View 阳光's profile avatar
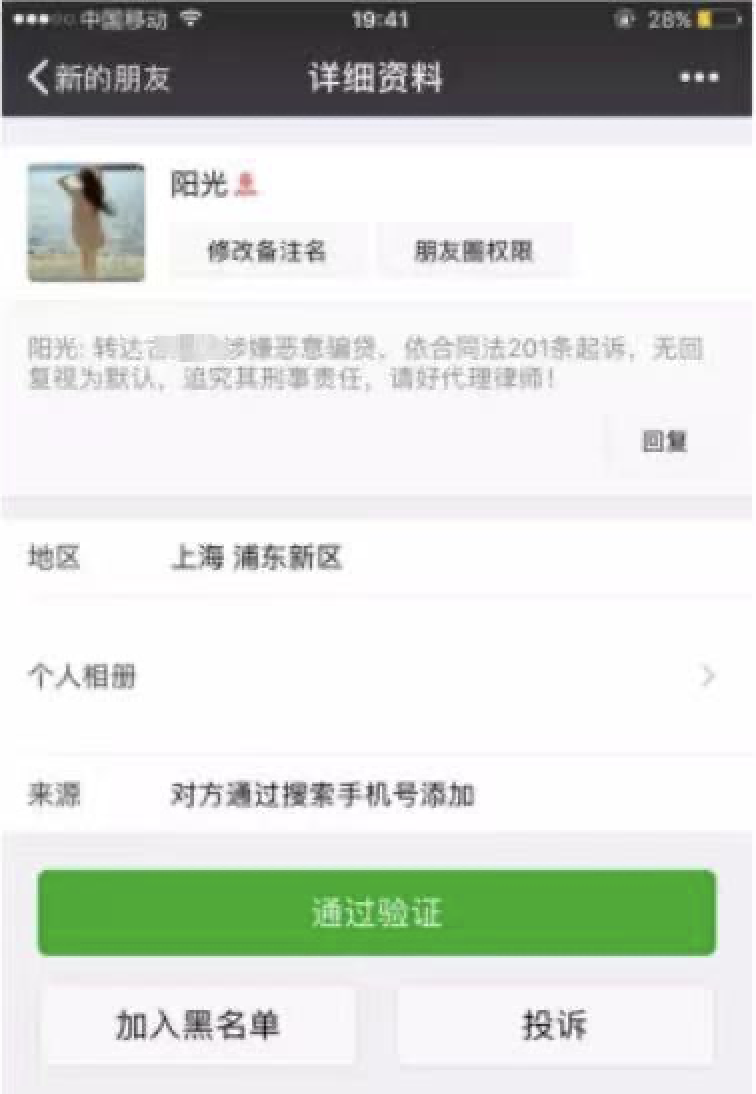This screenshot has width=756, height=1094. 86,222
